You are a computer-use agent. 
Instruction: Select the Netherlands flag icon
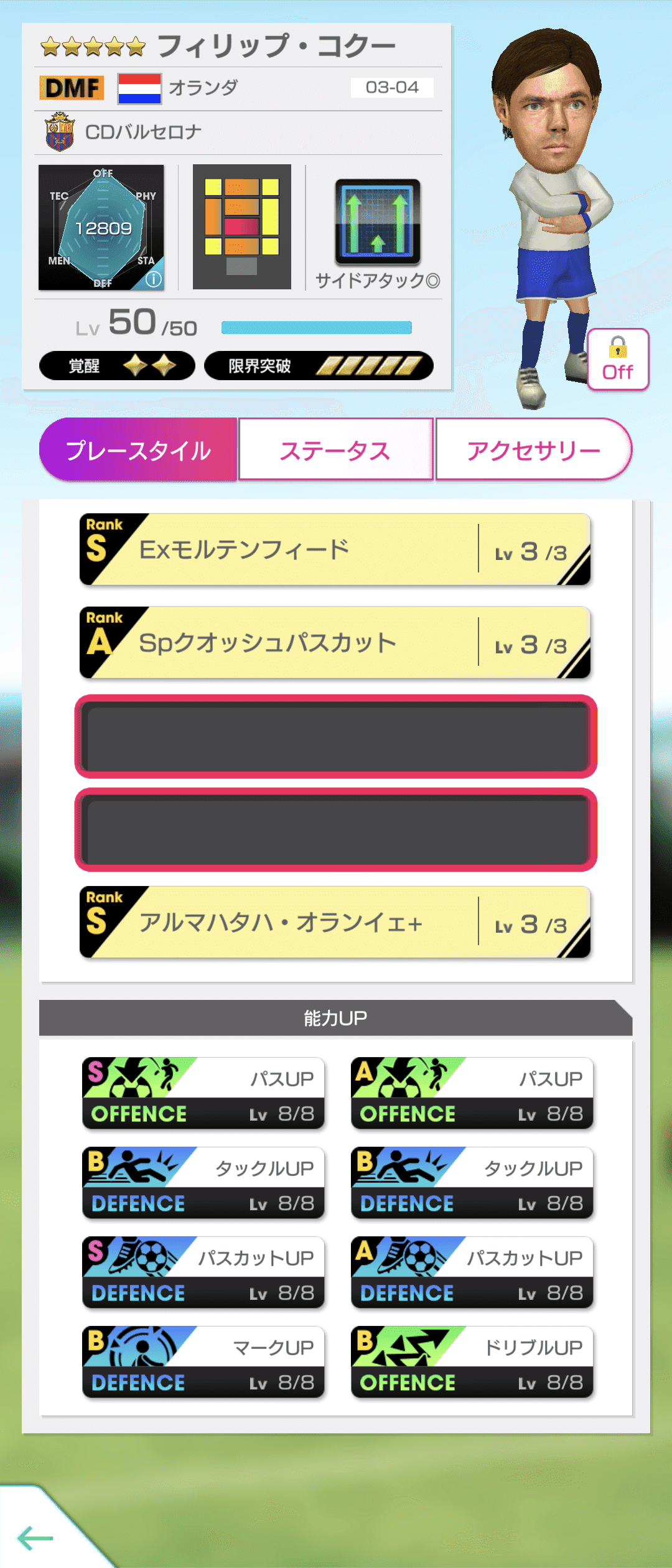coord(139,87)
